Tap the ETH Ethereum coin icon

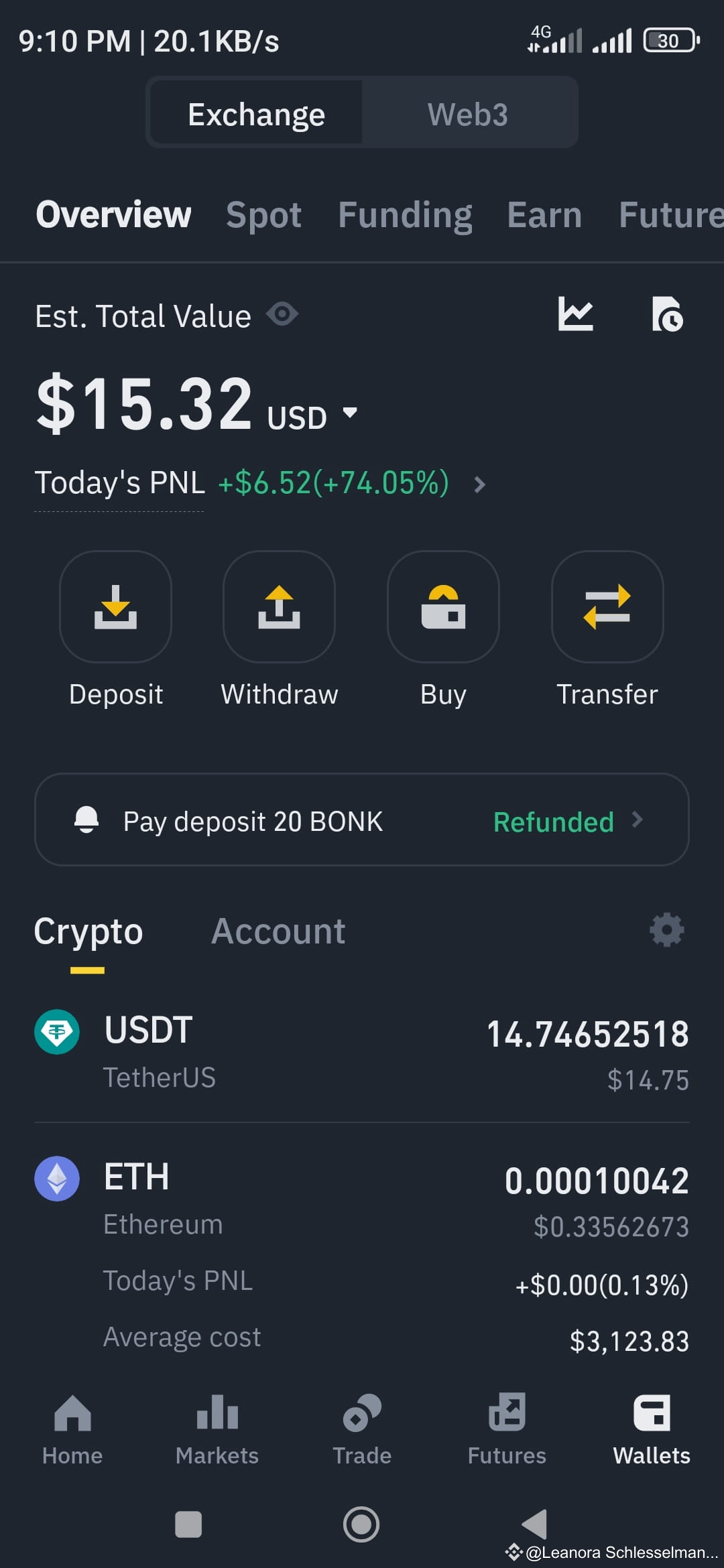[56, 1177]
